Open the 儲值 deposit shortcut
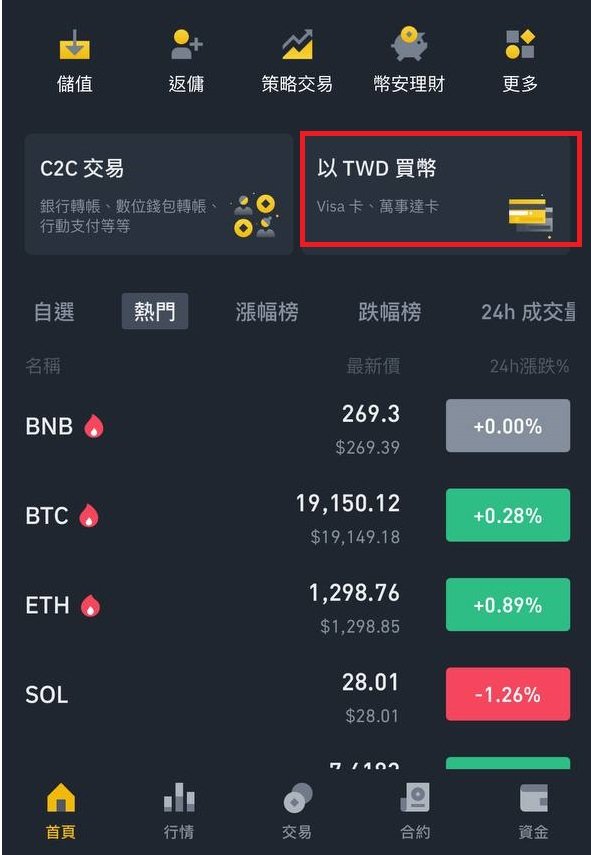The width and height of the screenshot is (591, 855). coord(75,61)
